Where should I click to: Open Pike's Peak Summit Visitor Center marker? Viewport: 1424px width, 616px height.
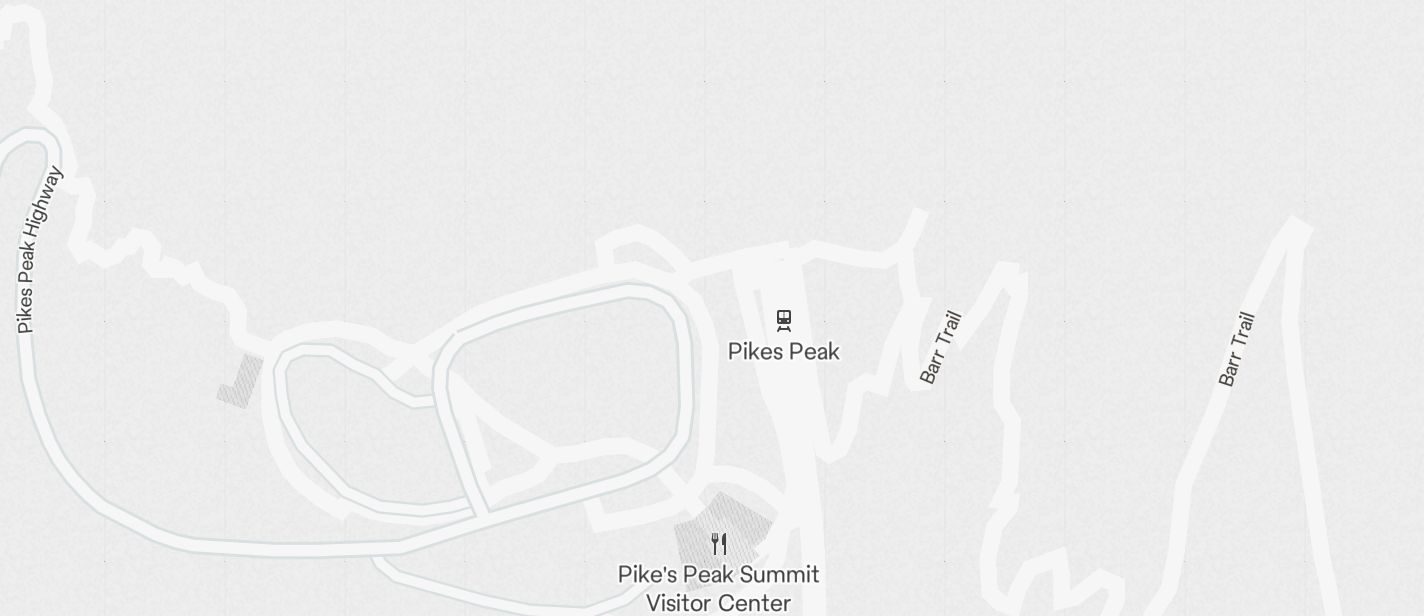tap(719, 544)
